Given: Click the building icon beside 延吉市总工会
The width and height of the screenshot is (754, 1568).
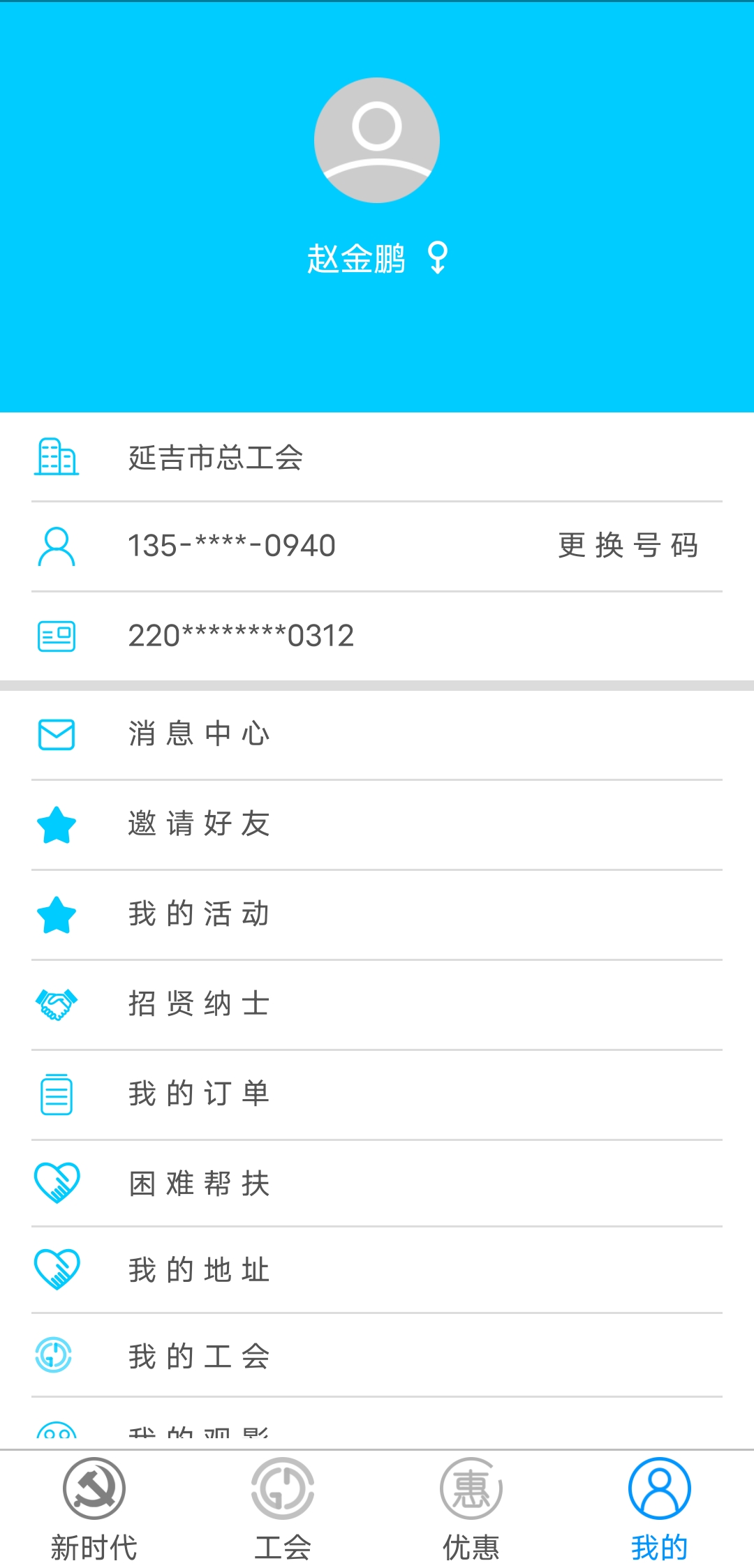Looking at the screenshot, I should pyautogui.click(x=57, y=457).
